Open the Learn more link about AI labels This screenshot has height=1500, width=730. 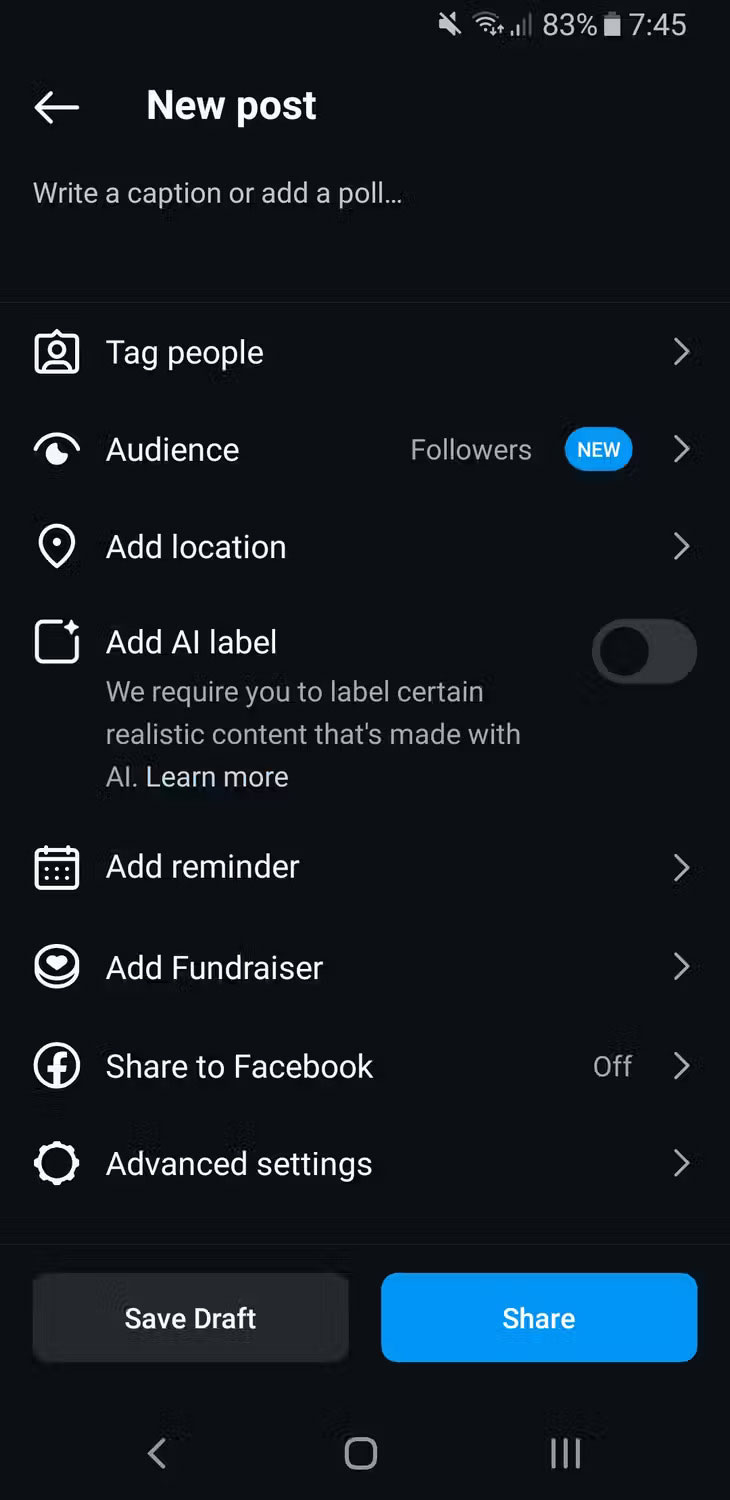217,777
